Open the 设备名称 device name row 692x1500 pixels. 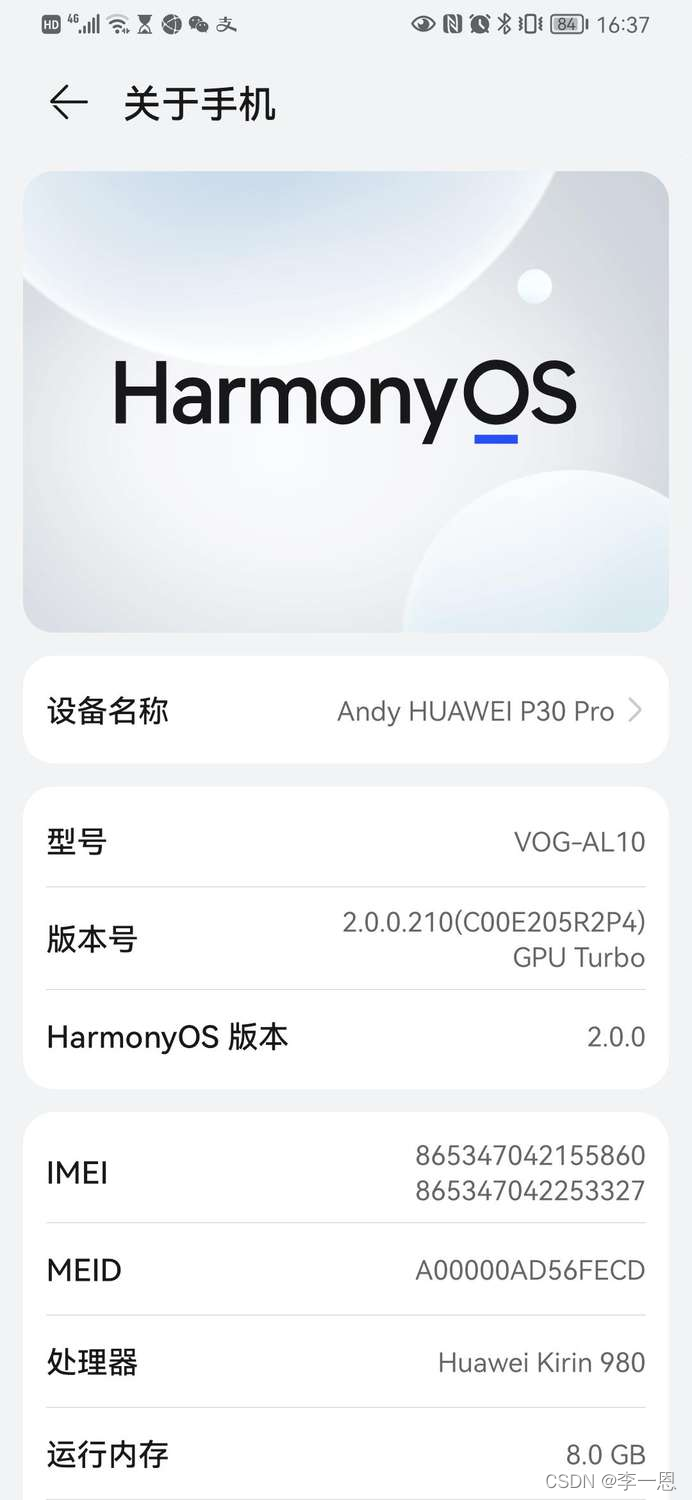click(345, 711)
